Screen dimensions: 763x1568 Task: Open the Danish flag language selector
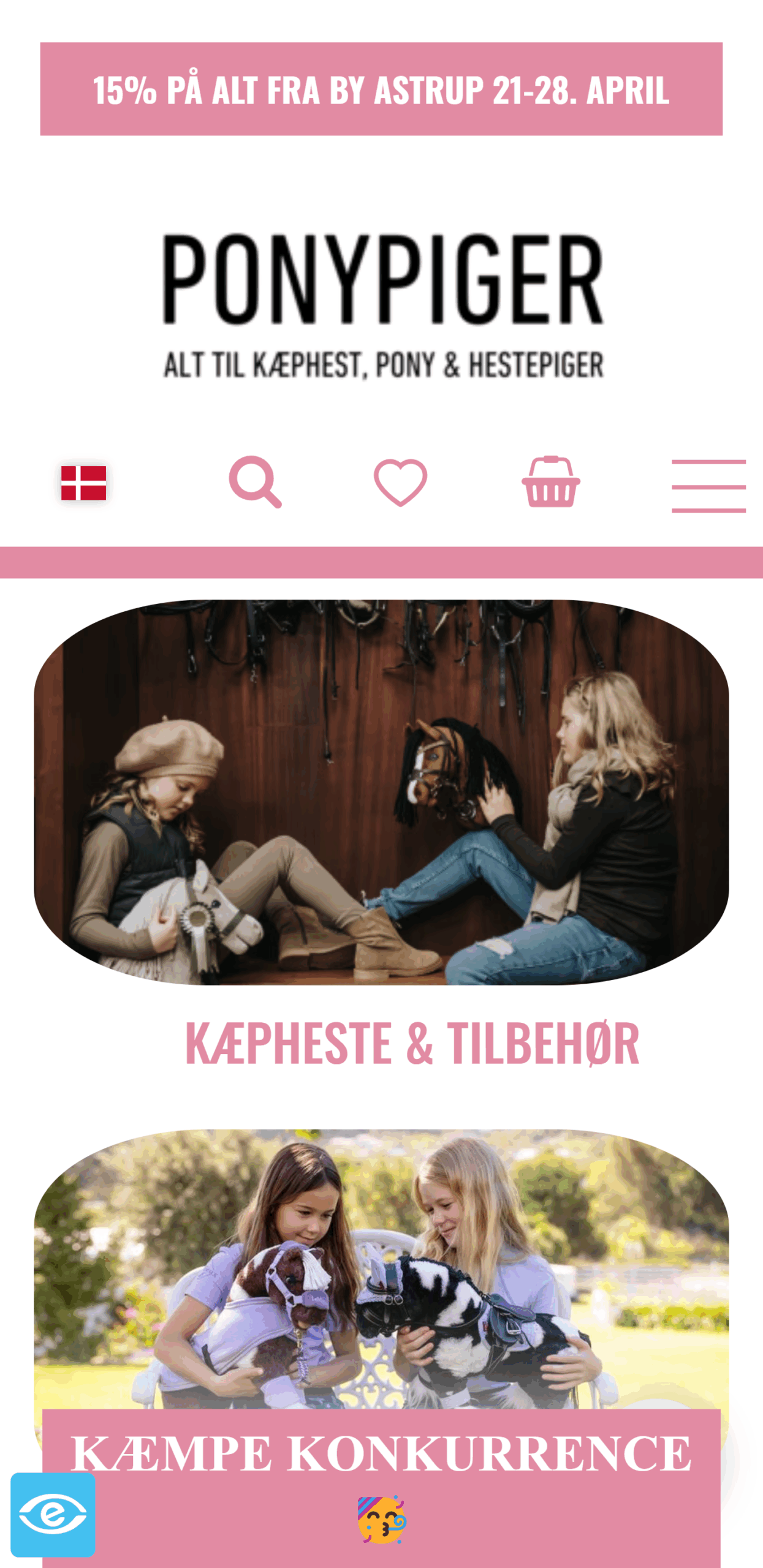tap(84, 483)
